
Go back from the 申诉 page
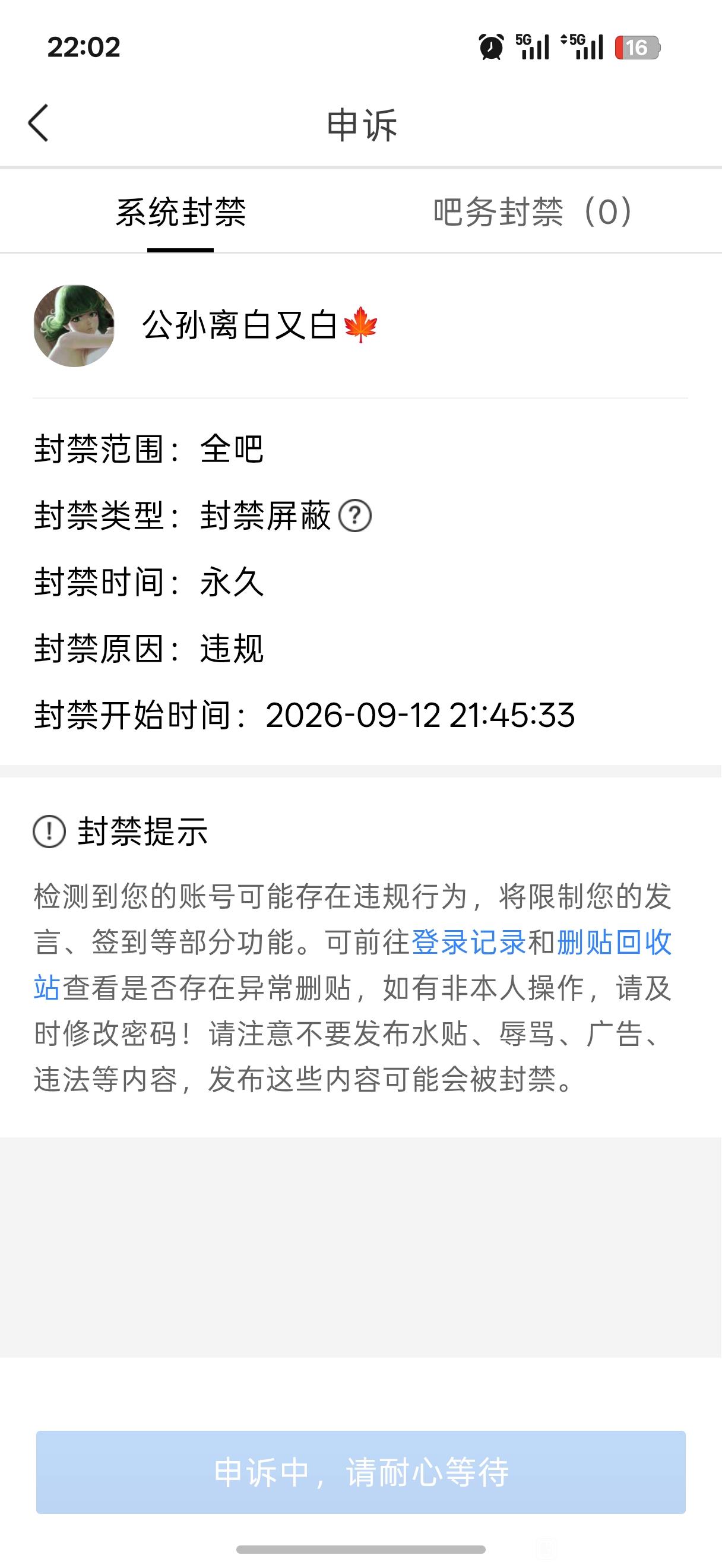(x=39, y=123)
